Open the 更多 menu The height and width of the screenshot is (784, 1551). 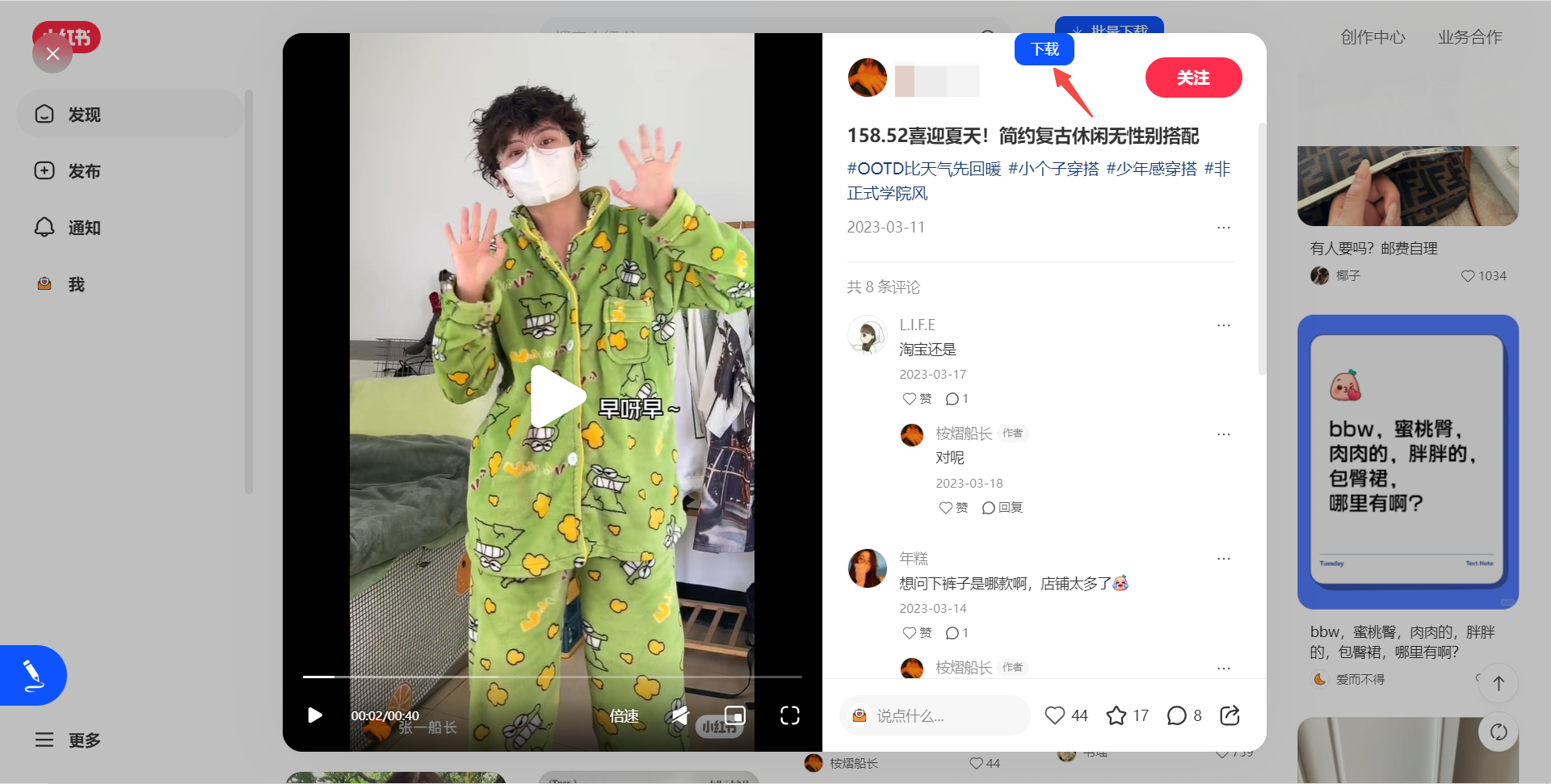click(x=69, y=740)
